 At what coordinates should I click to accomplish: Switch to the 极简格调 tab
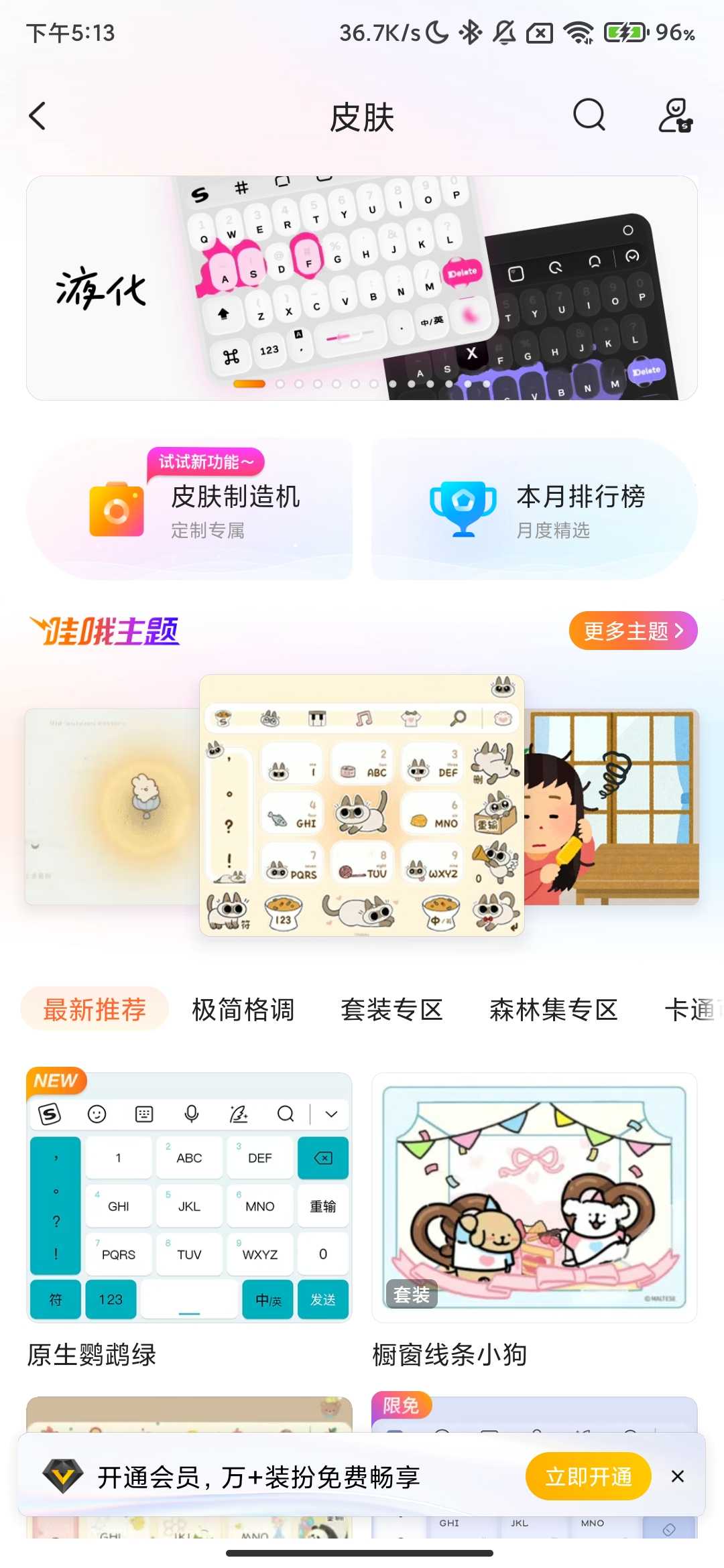click(x=243, y=1010)
